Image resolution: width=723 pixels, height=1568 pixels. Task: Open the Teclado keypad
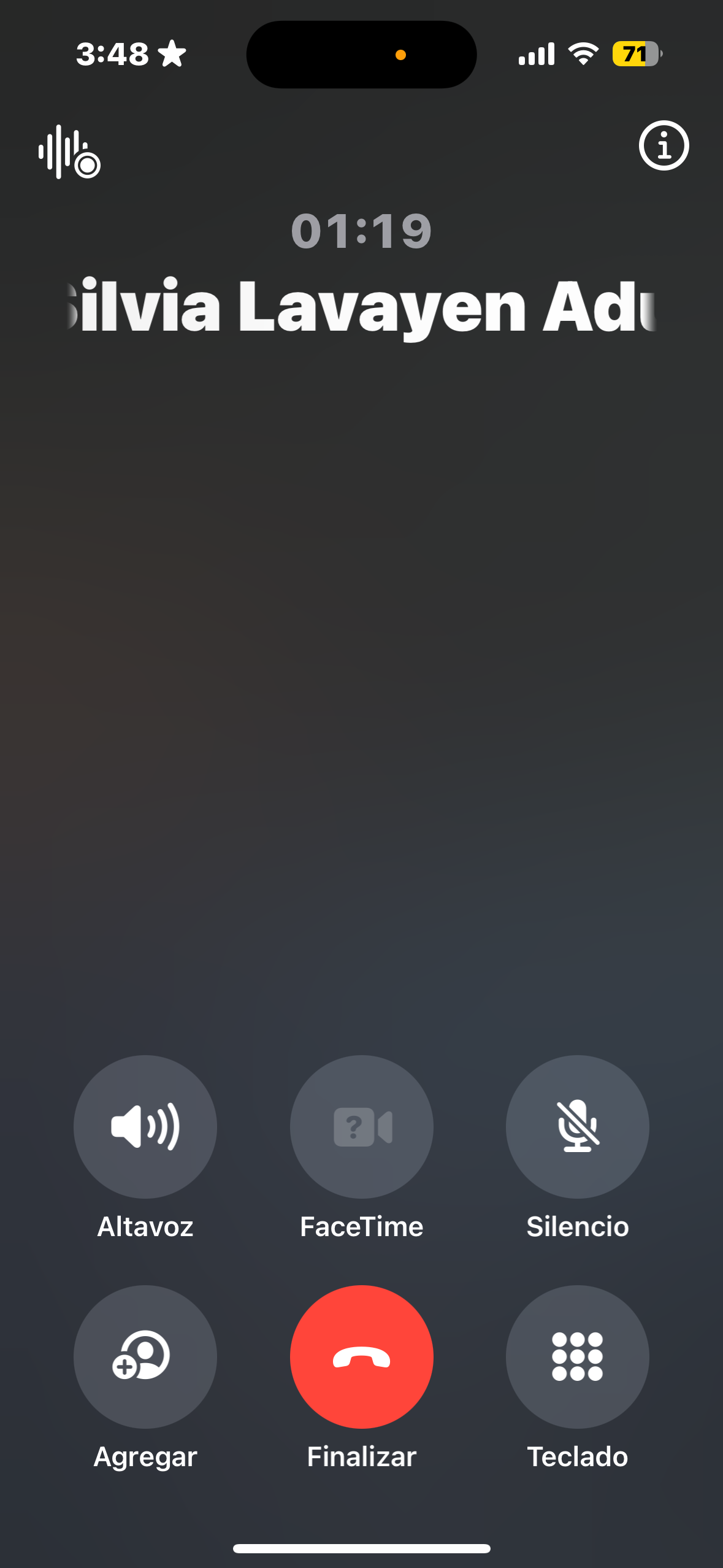click(x=577, y=1356)
